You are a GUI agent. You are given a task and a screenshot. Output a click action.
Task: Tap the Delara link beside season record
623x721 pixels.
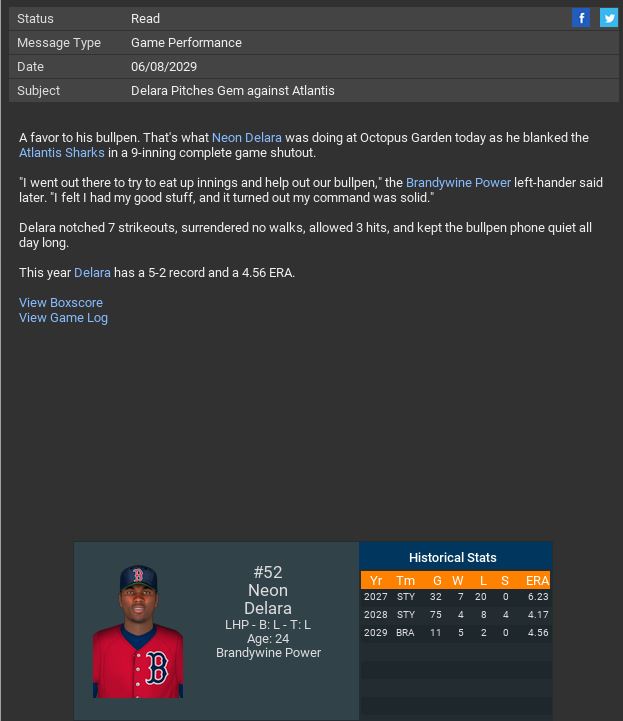pos(92,273)
